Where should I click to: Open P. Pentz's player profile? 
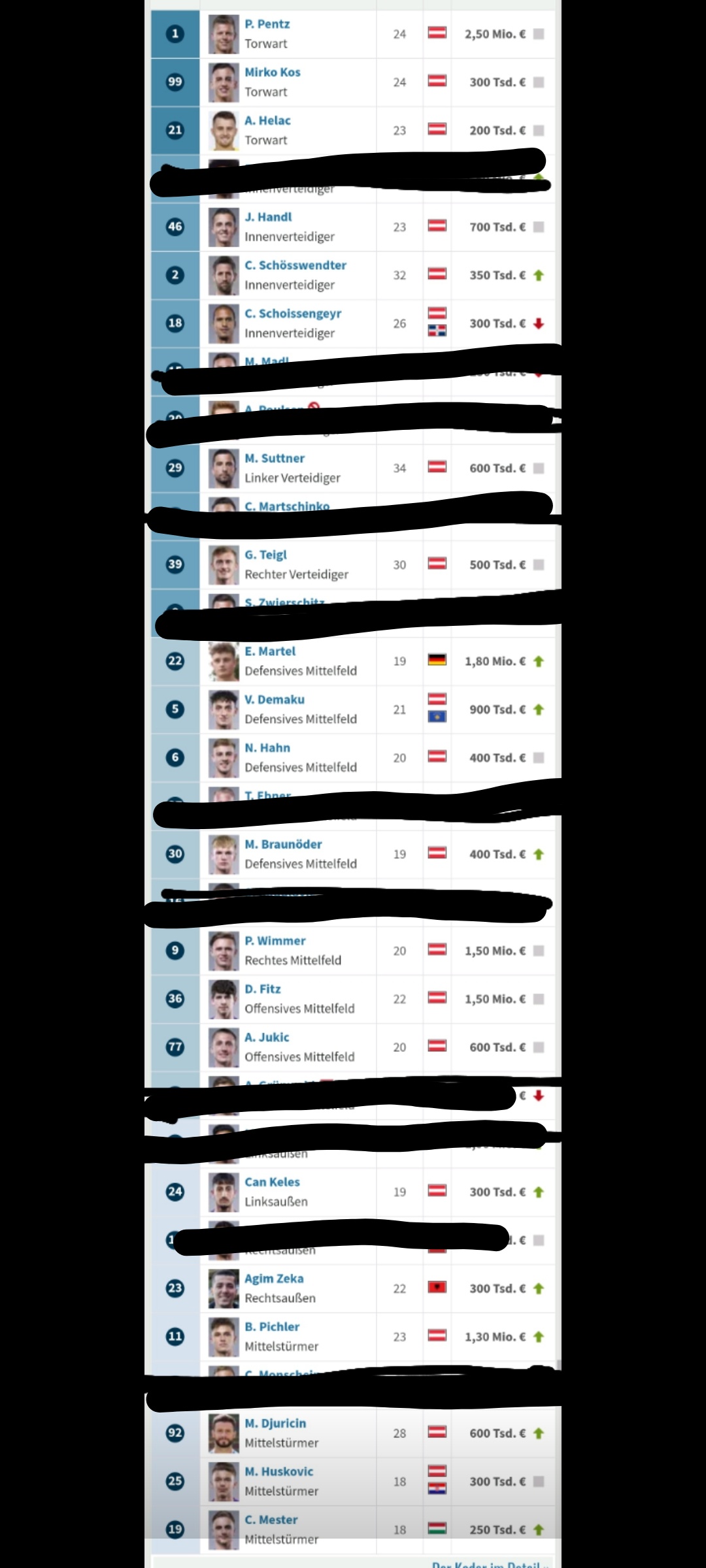click(267, 24)
